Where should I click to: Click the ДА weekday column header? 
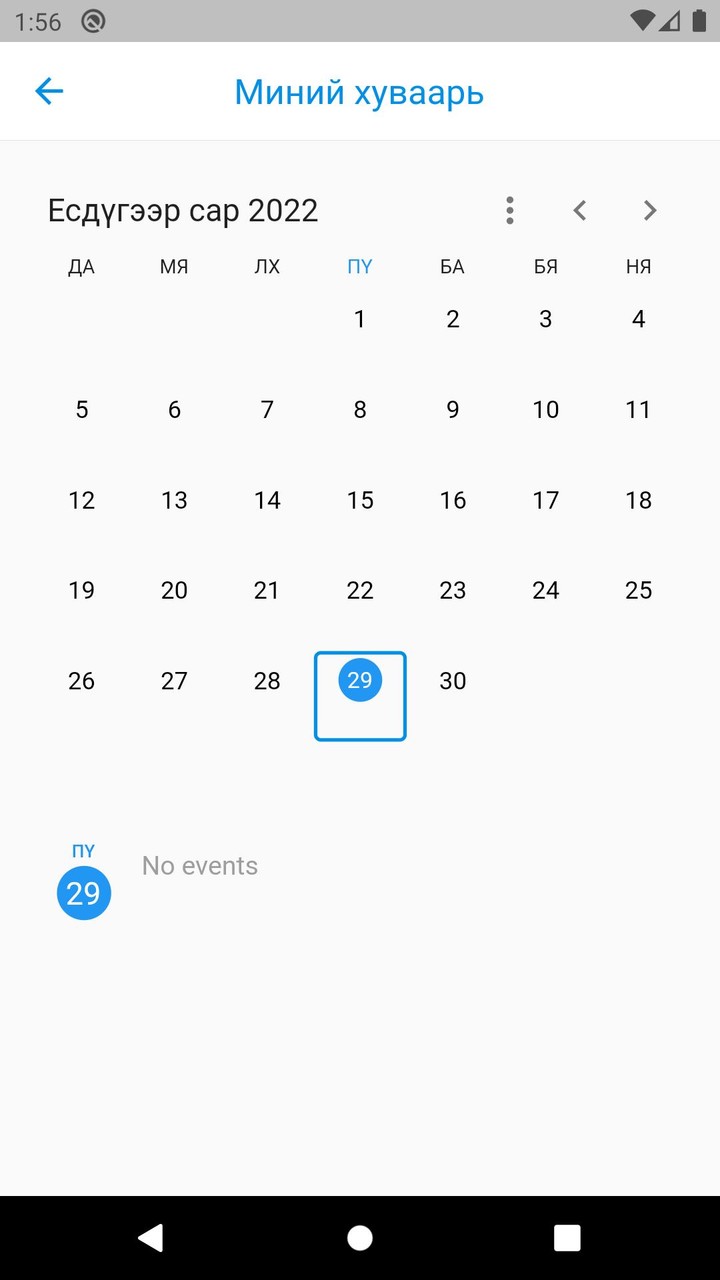tap(81, 266)
